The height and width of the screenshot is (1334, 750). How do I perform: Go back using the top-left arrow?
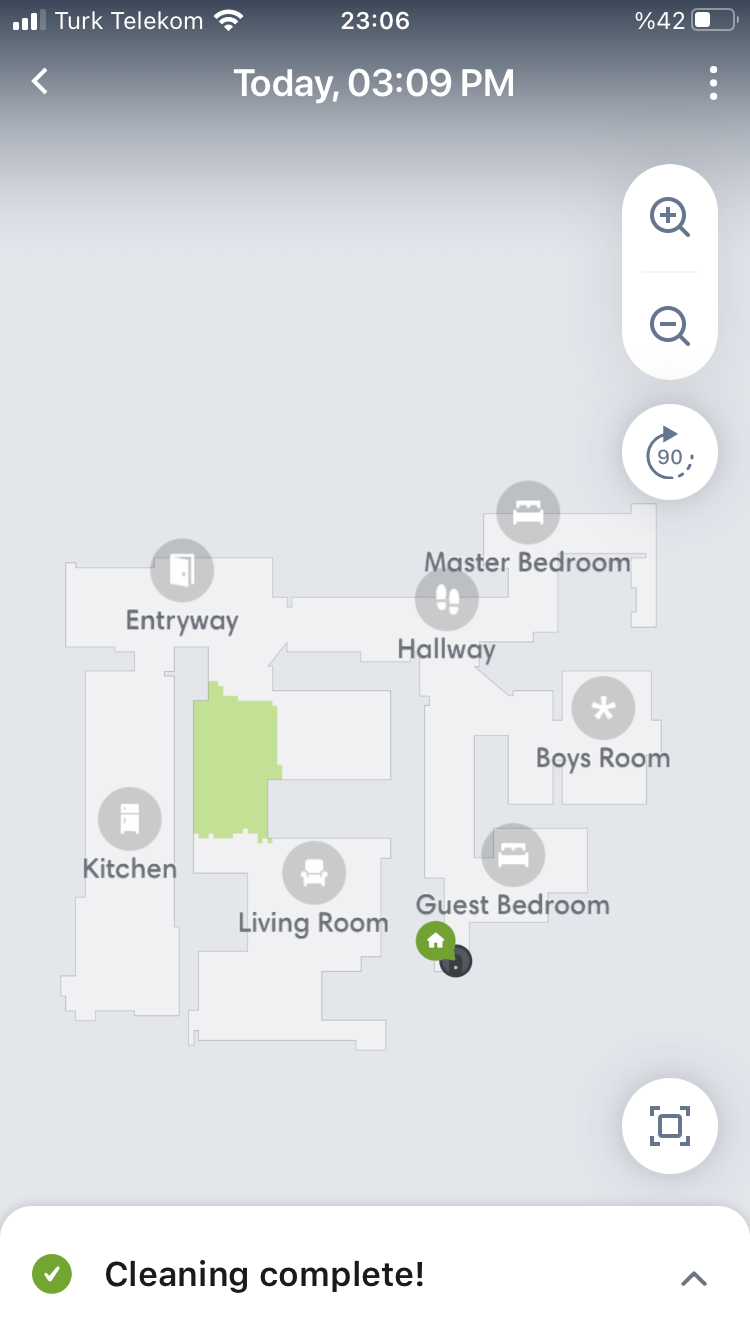point(40,82)
